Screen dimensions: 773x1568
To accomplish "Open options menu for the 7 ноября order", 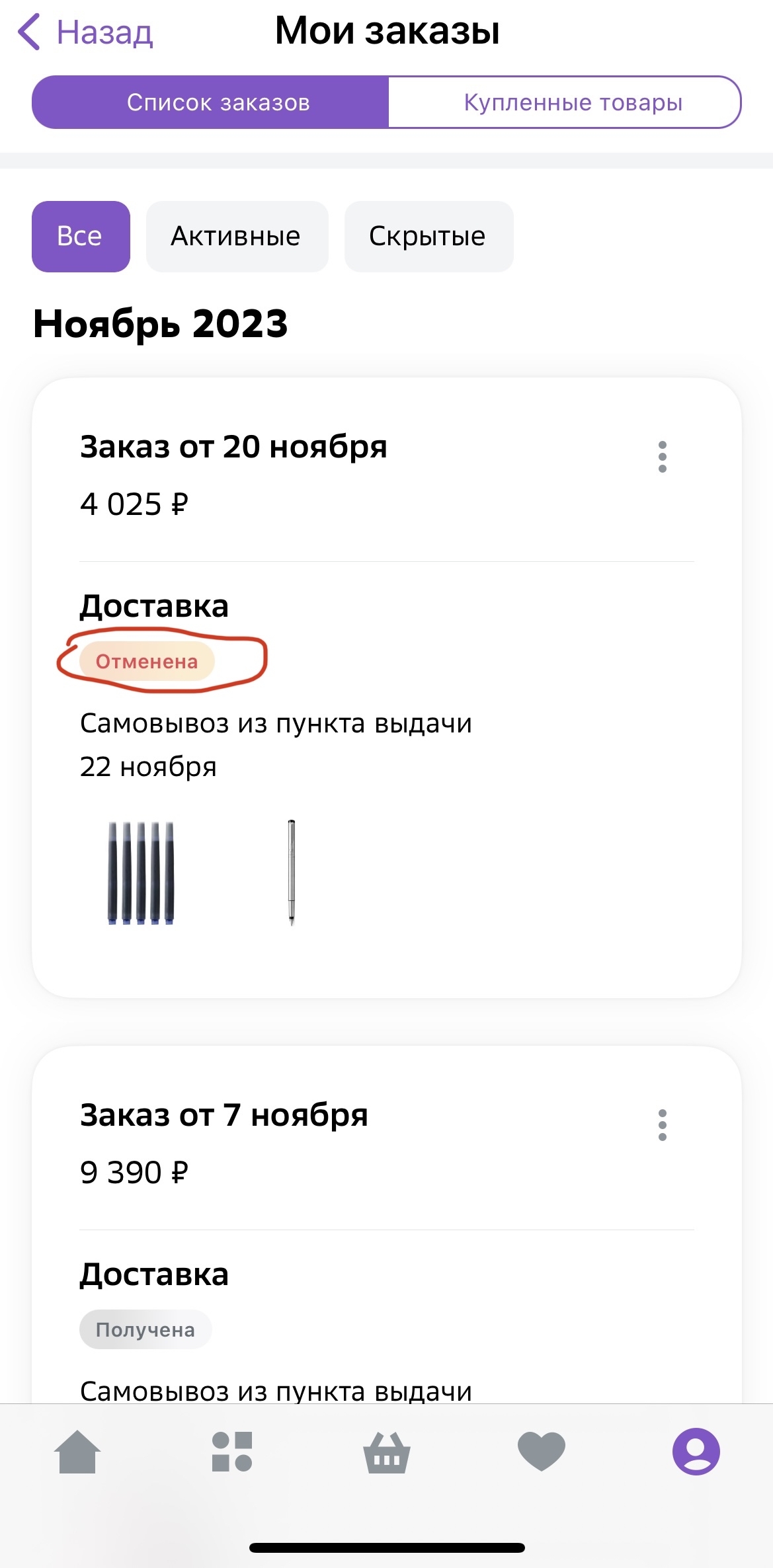I will coord(662,1125).
